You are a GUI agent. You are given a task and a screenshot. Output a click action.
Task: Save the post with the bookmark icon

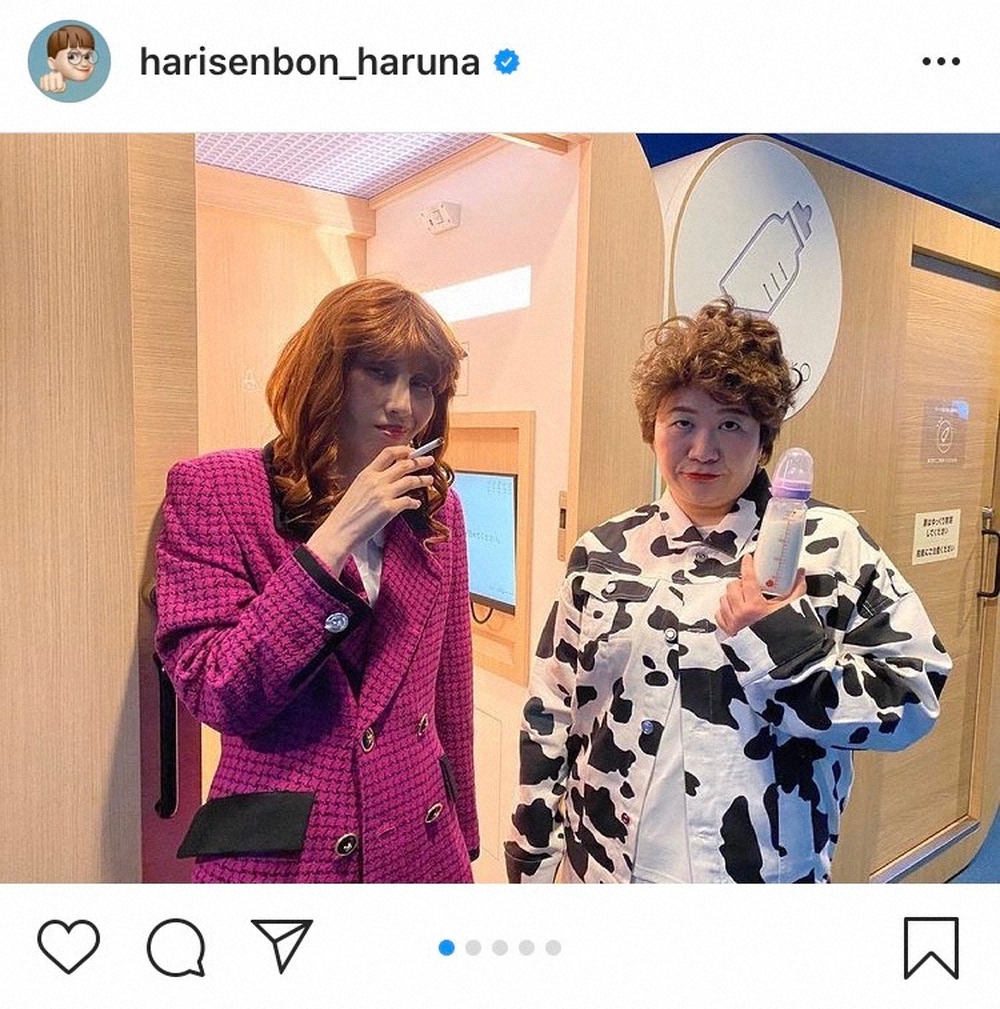[931, 947]
